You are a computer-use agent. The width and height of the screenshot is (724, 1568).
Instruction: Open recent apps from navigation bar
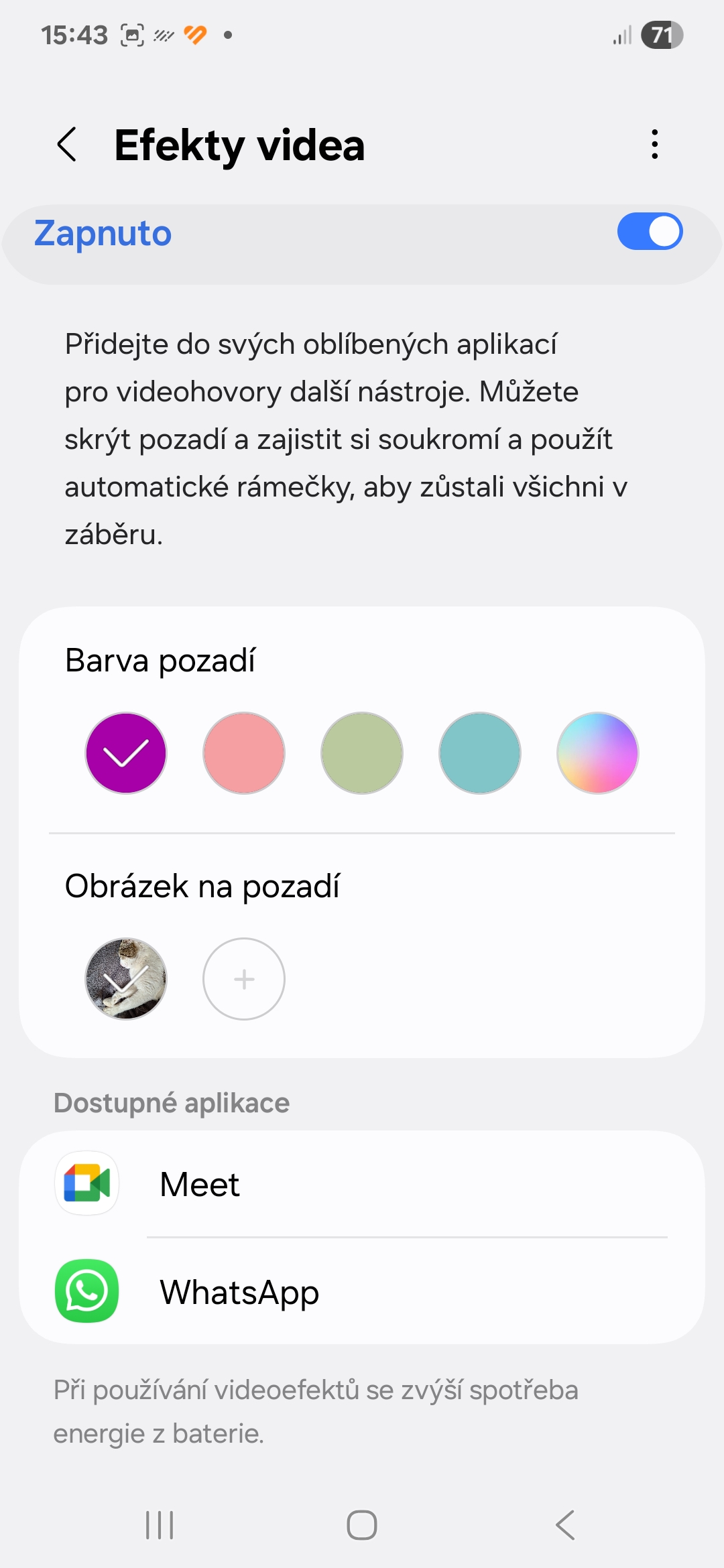[x=160, y=1525]
